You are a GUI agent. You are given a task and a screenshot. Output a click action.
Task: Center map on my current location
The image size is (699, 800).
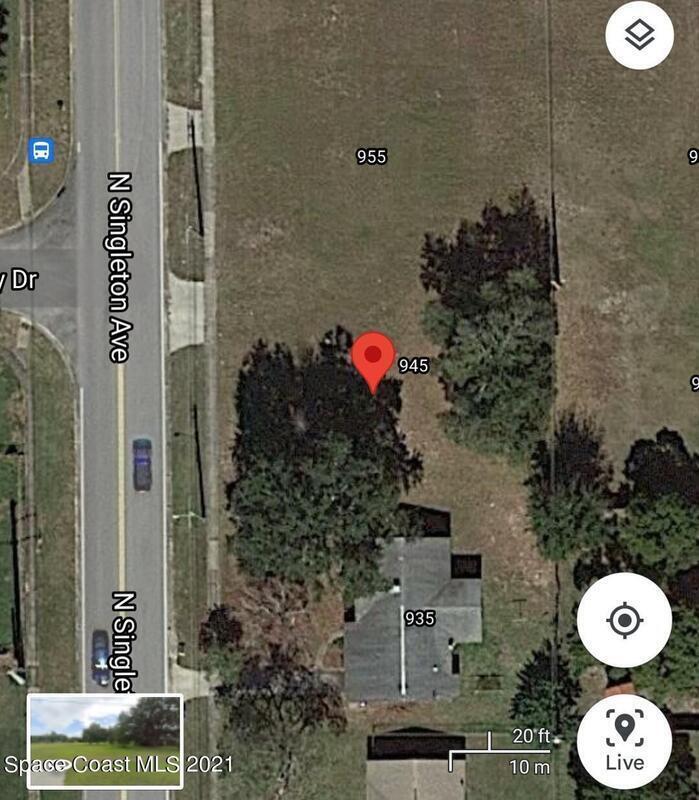(x=624, y=620)
